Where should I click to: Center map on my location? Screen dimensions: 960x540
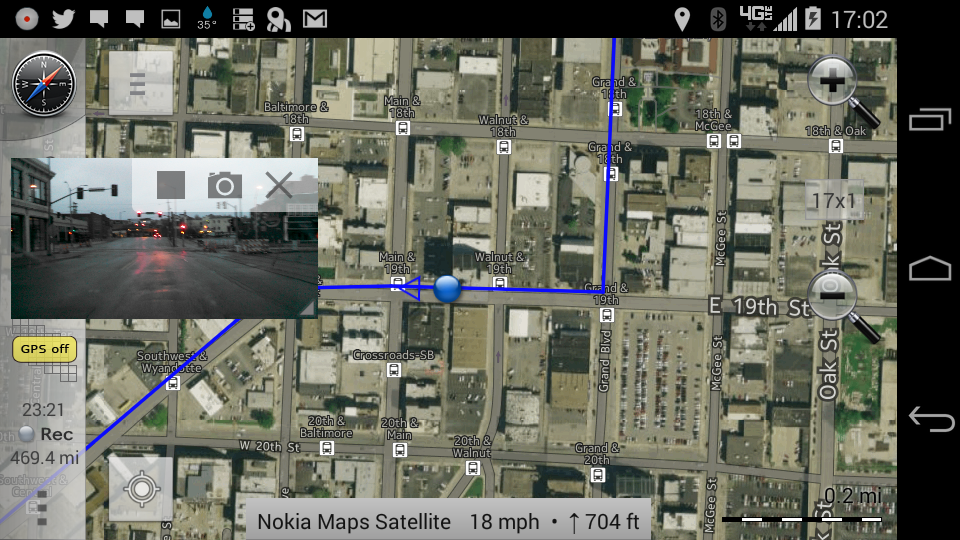click(x=141, y=490)
